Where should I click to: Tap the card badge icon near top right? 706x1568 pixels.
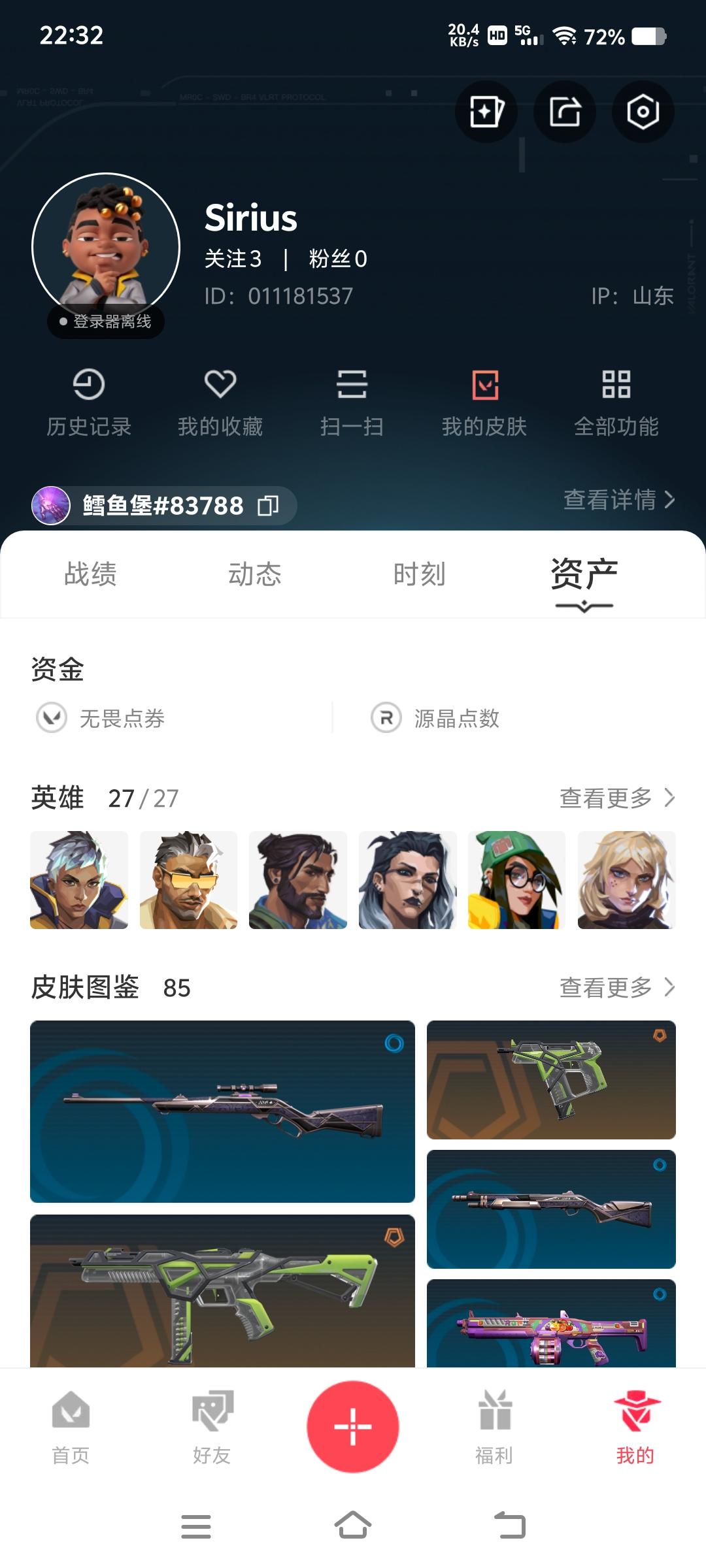(x=486, y=111)
